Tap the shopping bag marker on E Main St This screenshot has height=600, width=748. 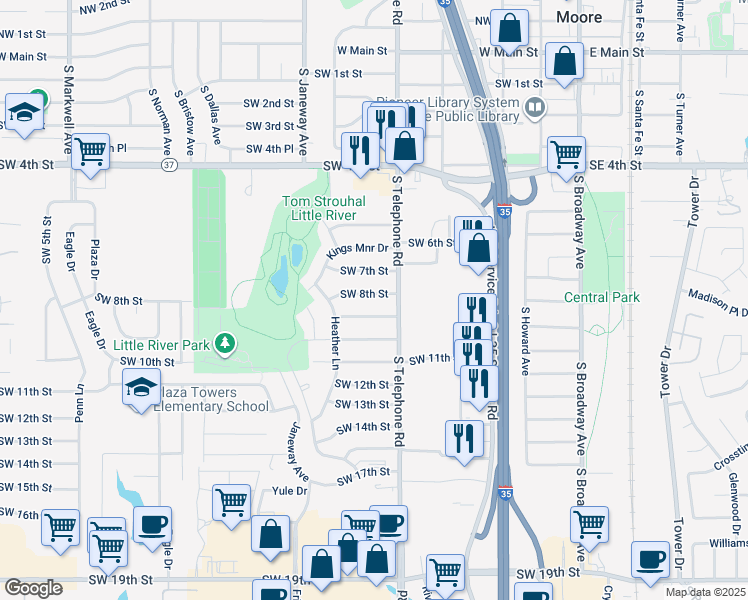565,60
